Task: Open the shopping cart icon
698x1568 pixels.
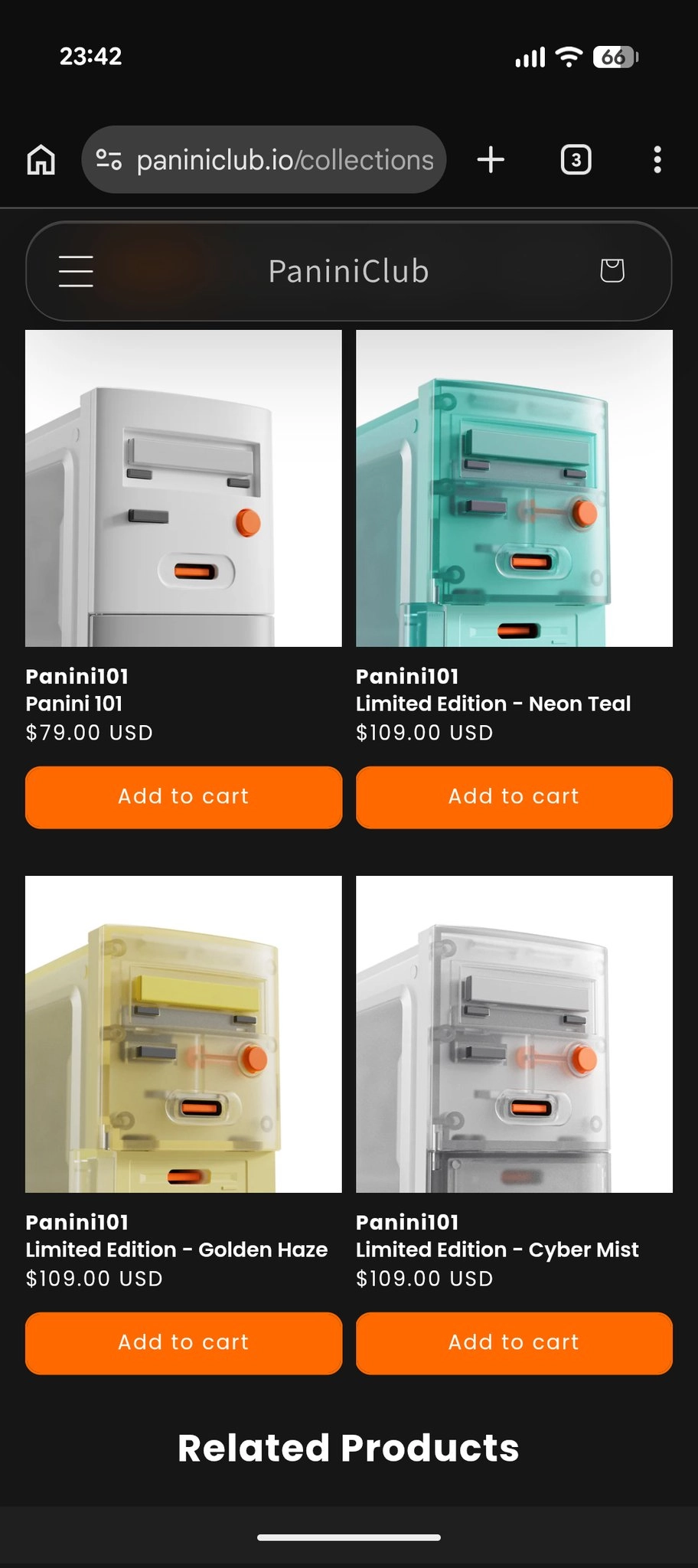Action: [612, 270]
